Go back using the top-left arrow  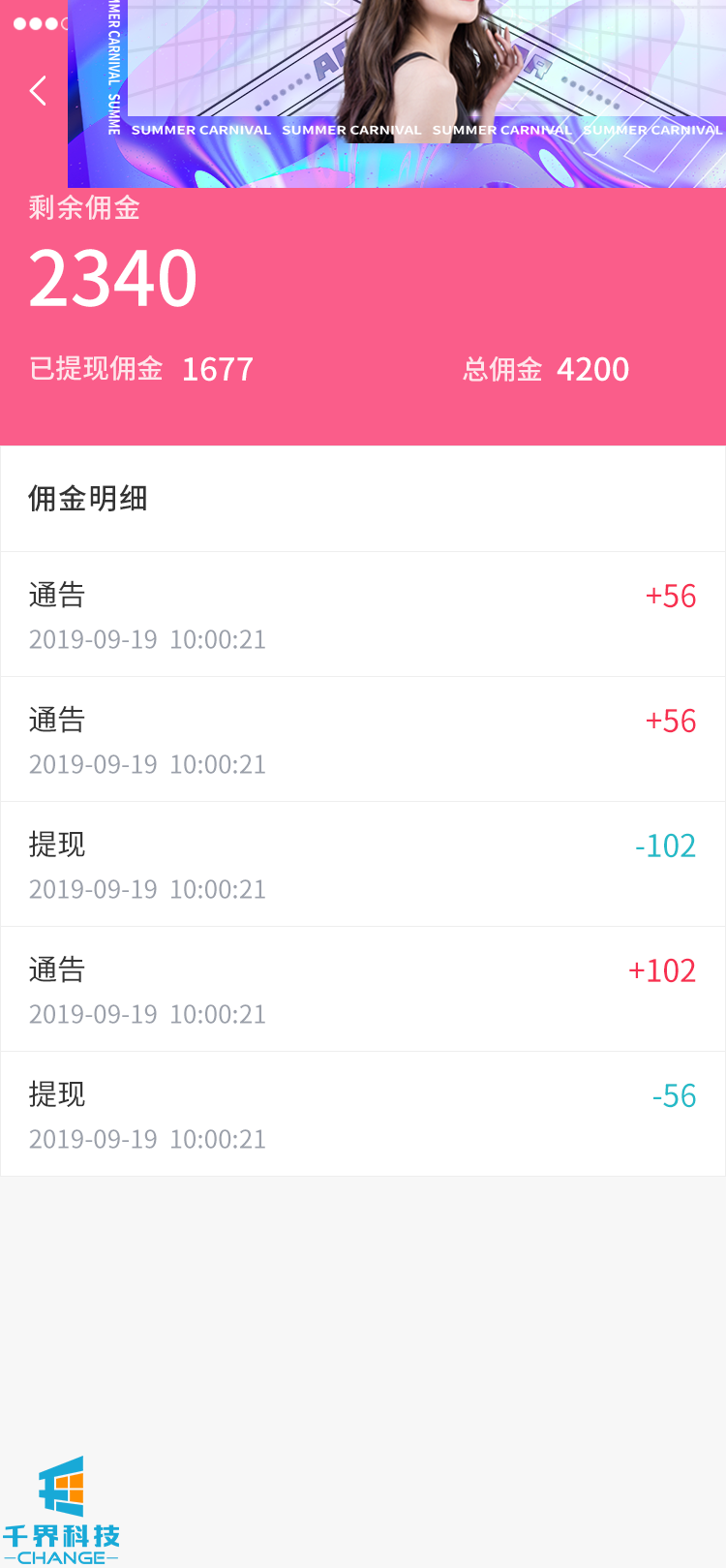point(38,91)
